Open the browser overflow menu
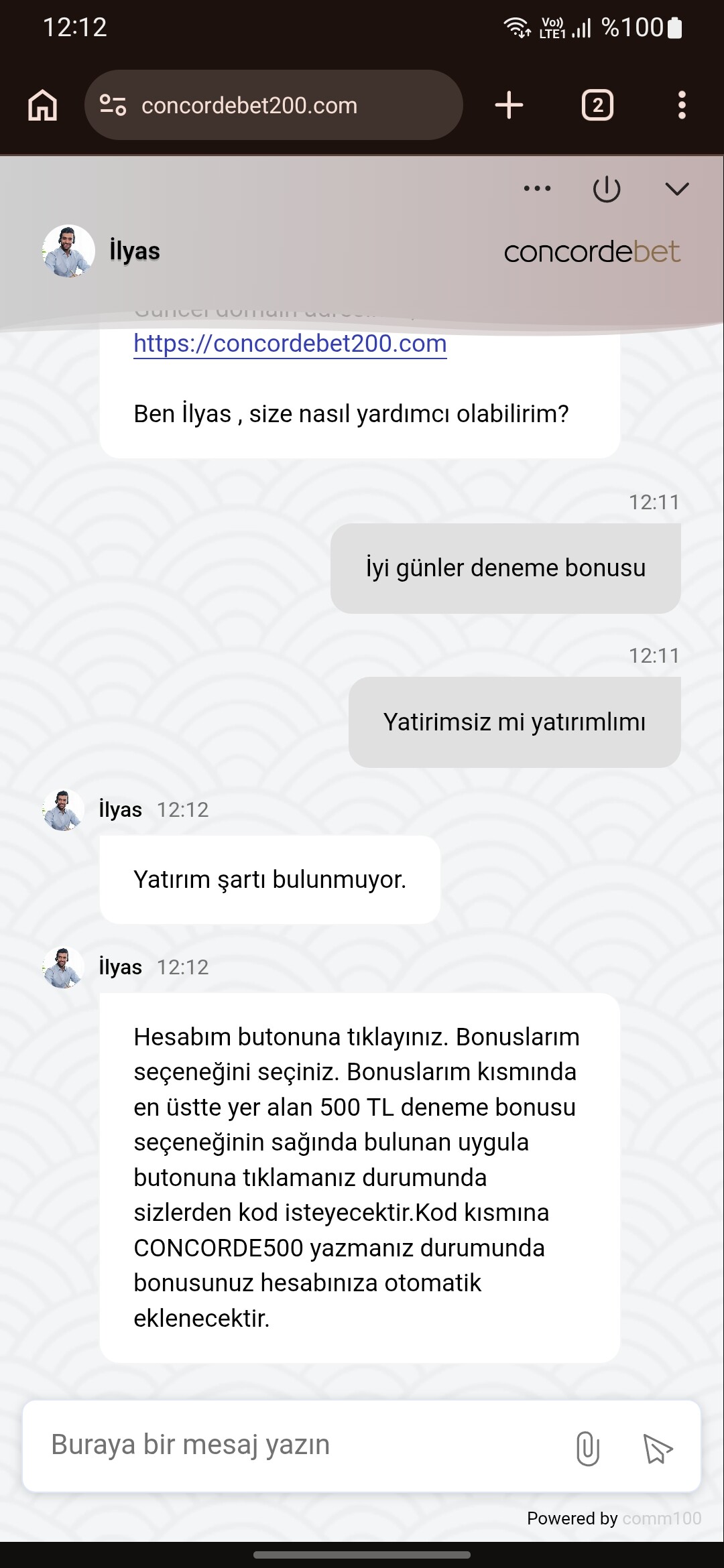This screenshot has width=724, height=1568. (682, 105)
